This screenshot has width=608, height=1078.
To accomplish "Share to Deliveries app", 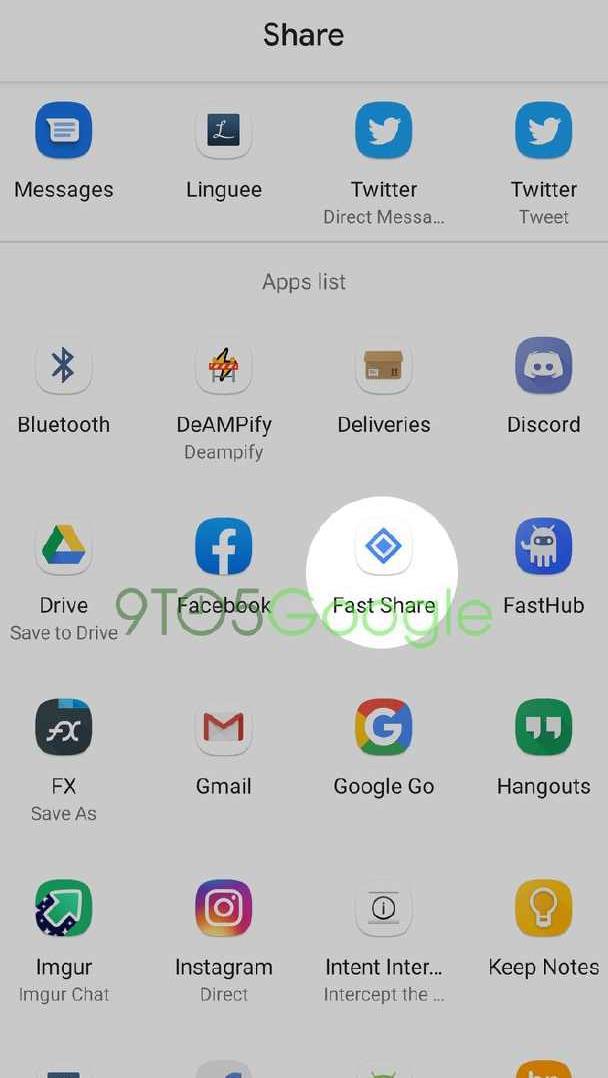I will [x=384, y=366].
